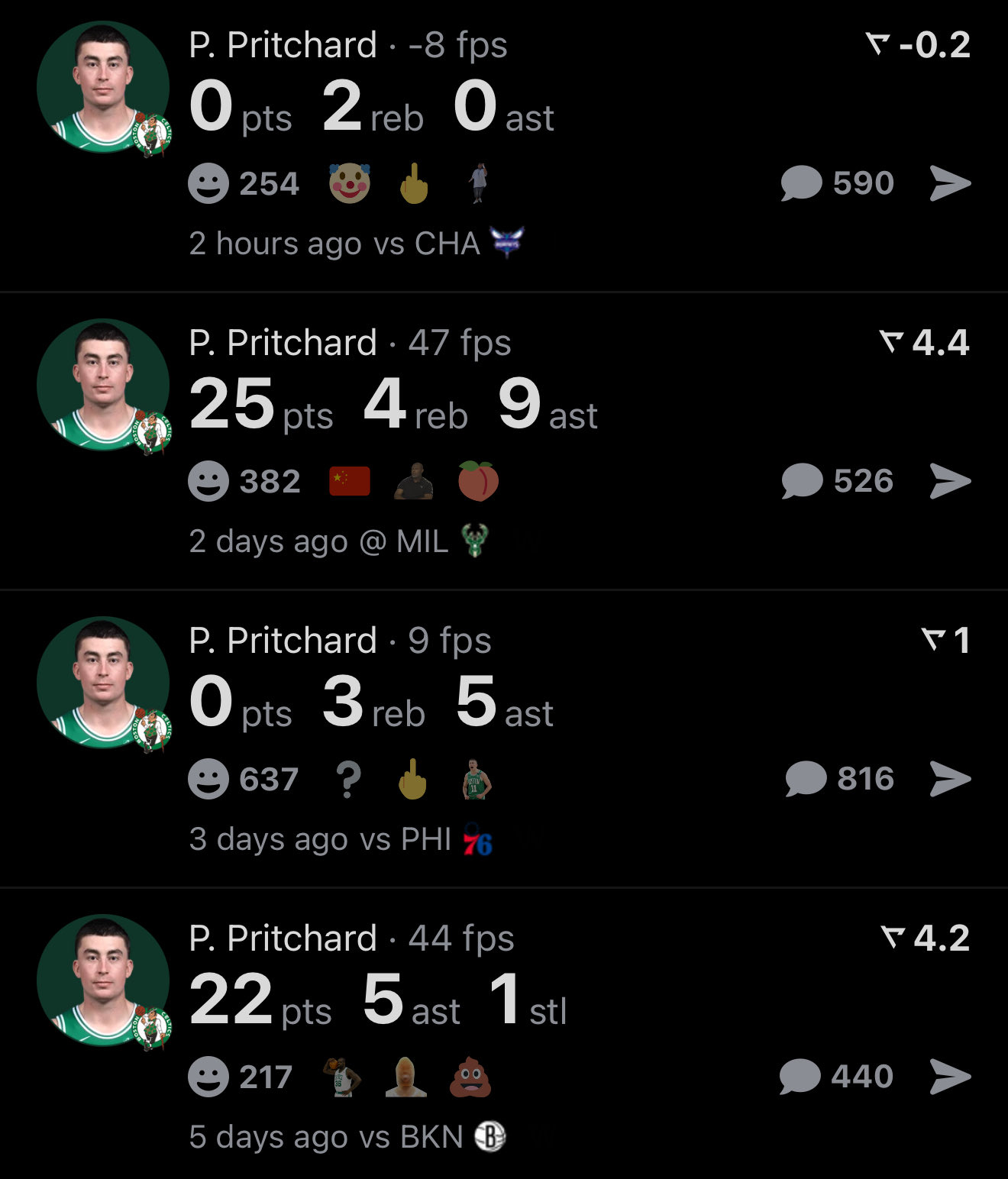Tap the smiley reaction on the BKN game

click(208, 1077)
